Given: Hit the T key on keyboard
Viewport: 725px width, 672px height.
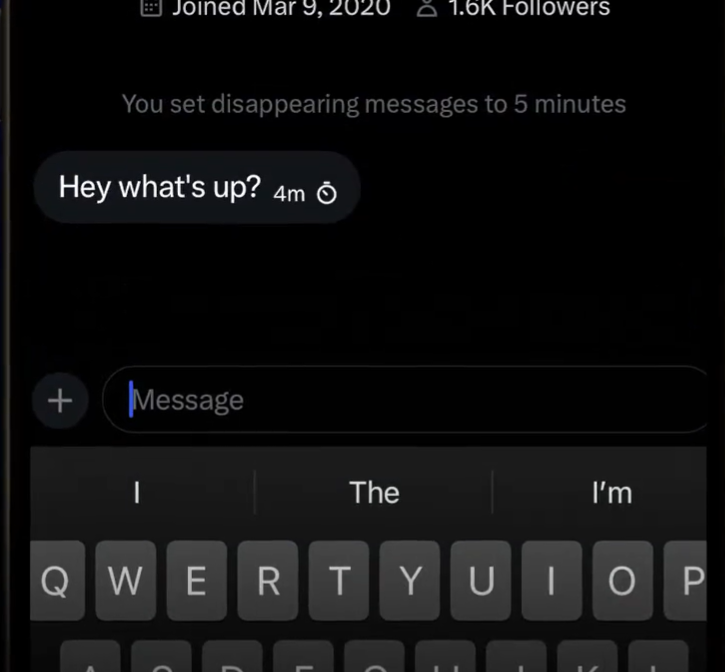Looking at the screenshot, I should point(340,581).
